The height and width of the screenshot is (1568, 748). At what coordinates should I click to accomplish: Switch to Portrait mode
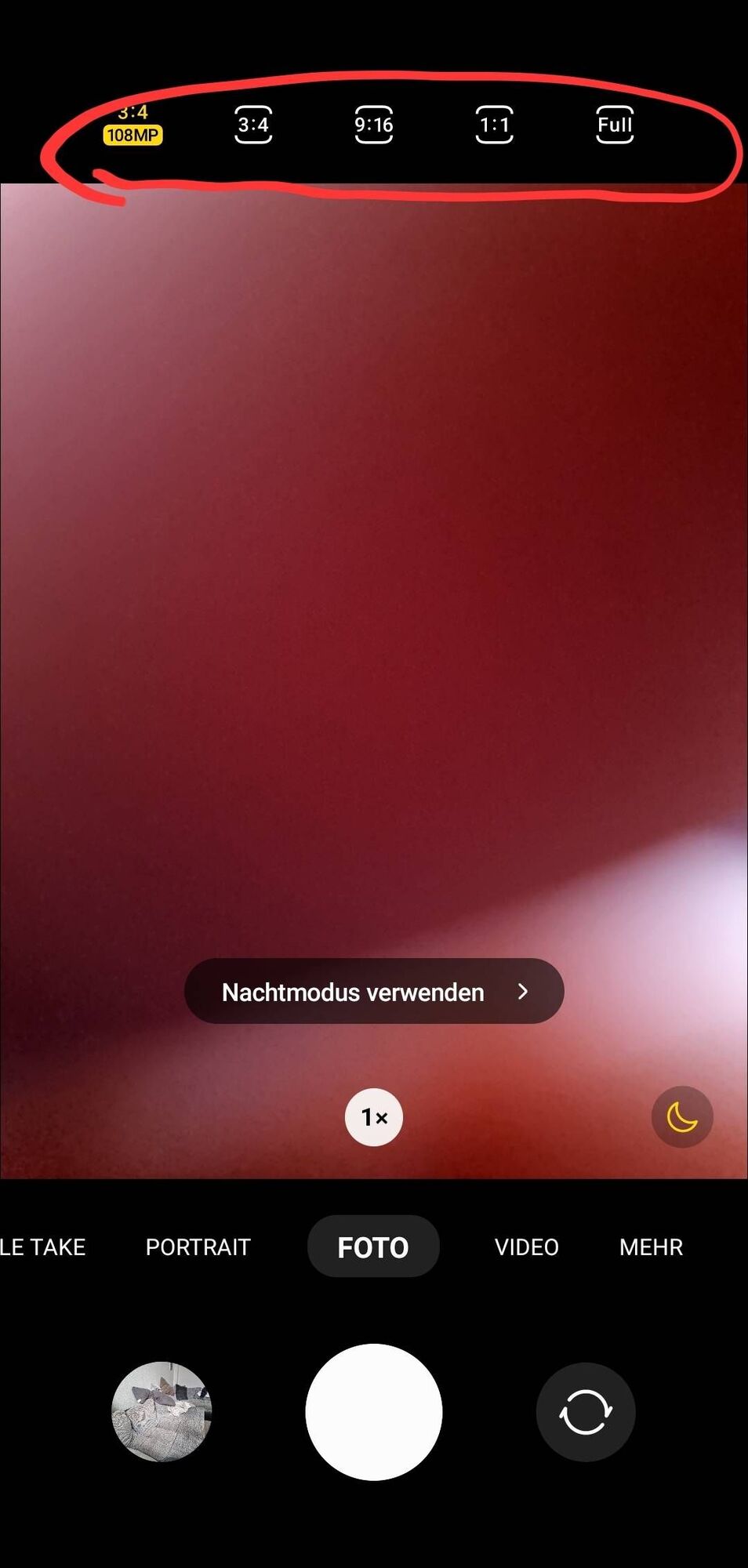pos(198,1247)
